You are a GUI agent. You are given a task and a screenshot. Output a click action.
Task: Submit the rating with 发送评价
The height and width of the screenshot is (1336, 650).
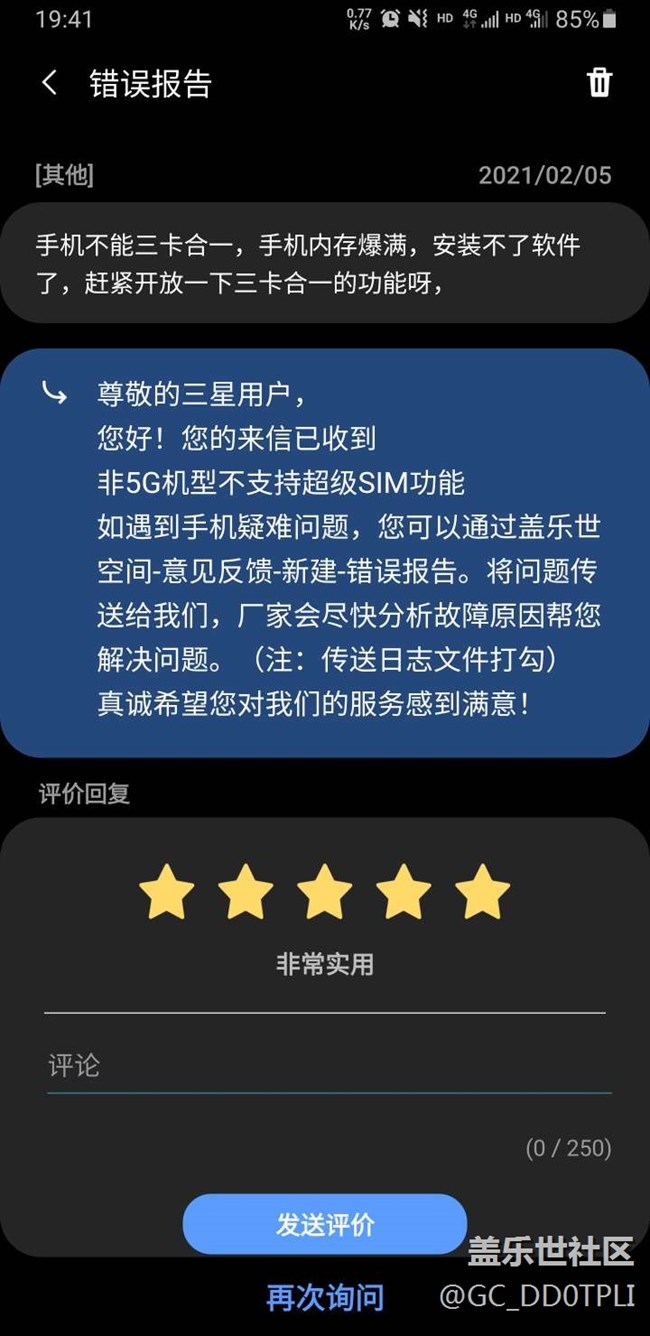(x=324, y=1224)
